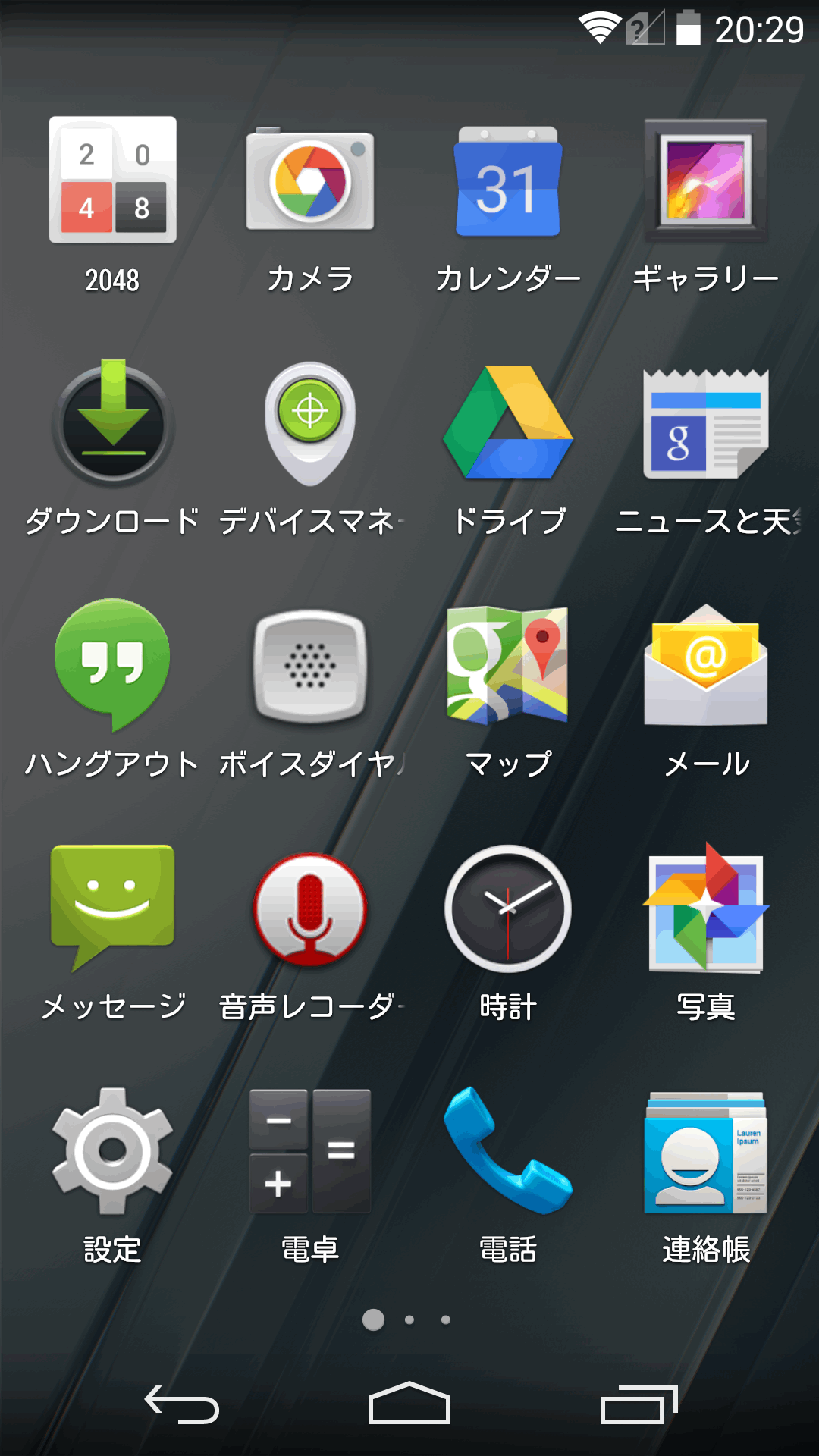Open the 時計 clock app
This screenshot has height=1456, width=819.
tap(508, 908)
